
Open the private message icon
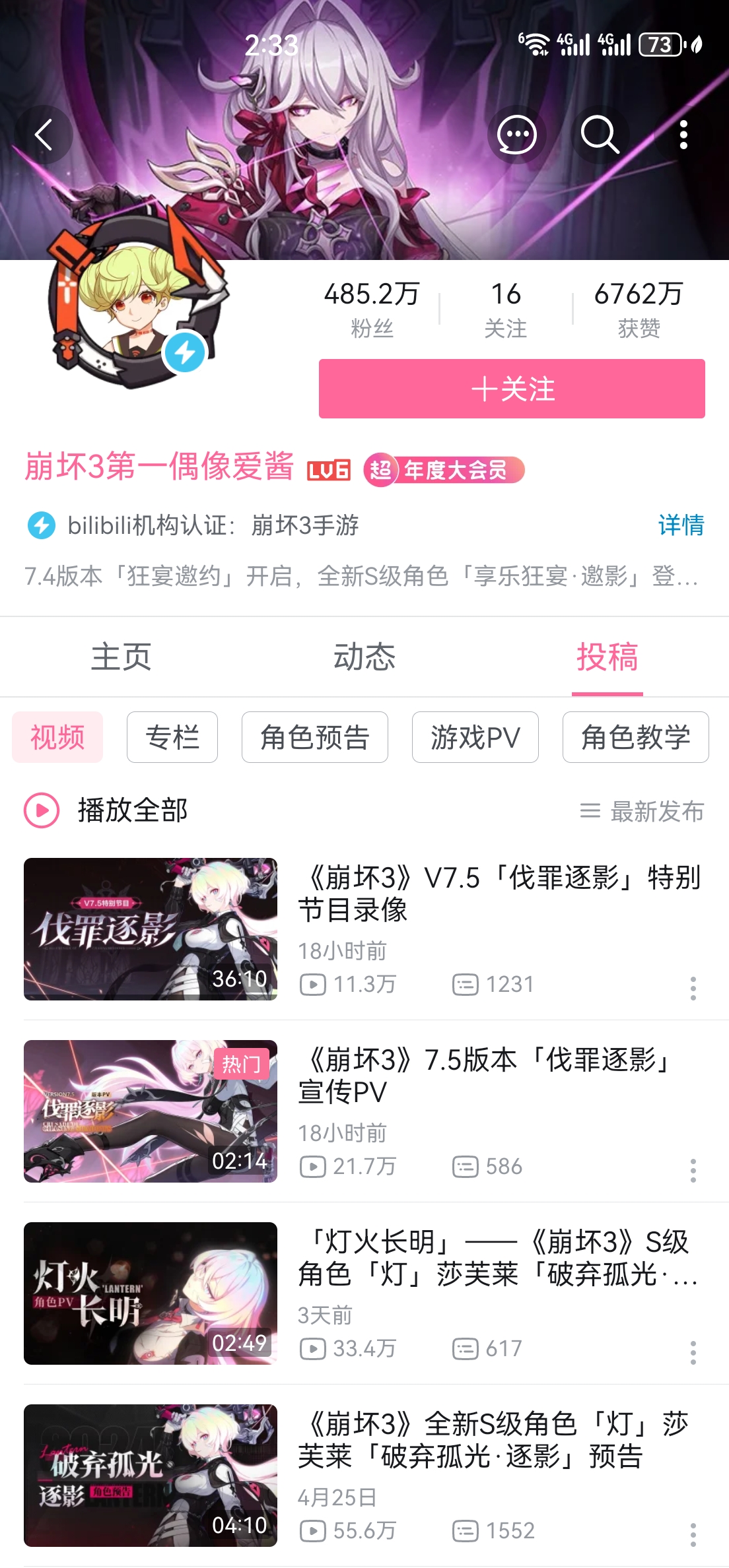click(x=517, y=135)
